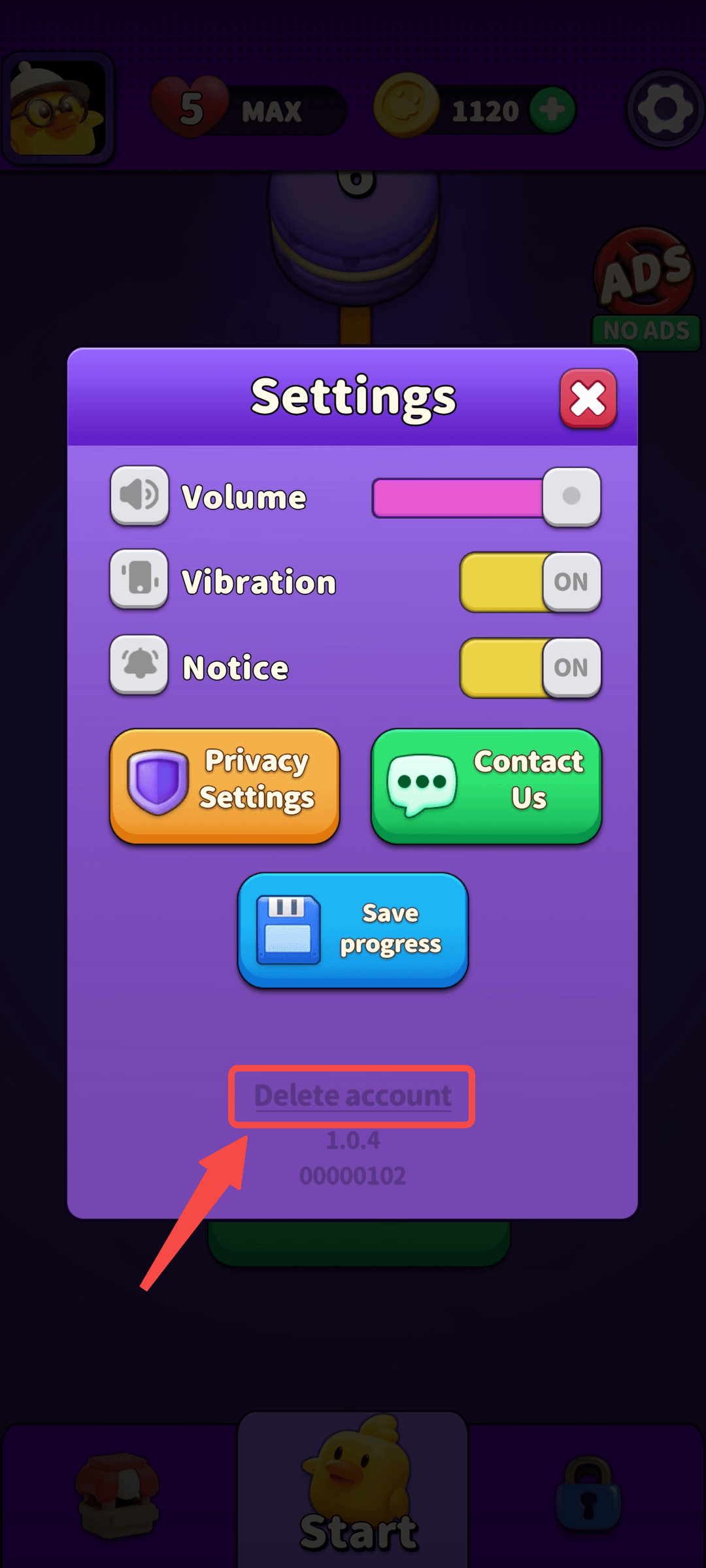Open Privacy Settings

pyautogui.click(x=225, y=786)
